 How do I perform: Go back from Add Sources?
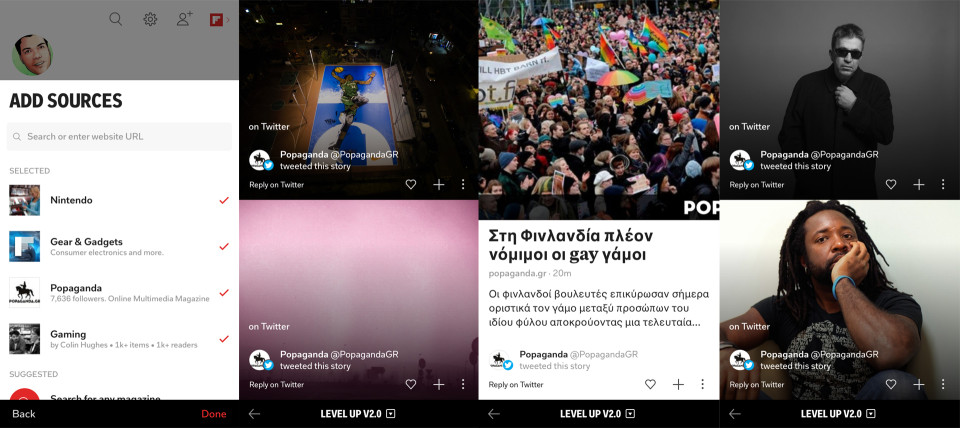(24, 413)
